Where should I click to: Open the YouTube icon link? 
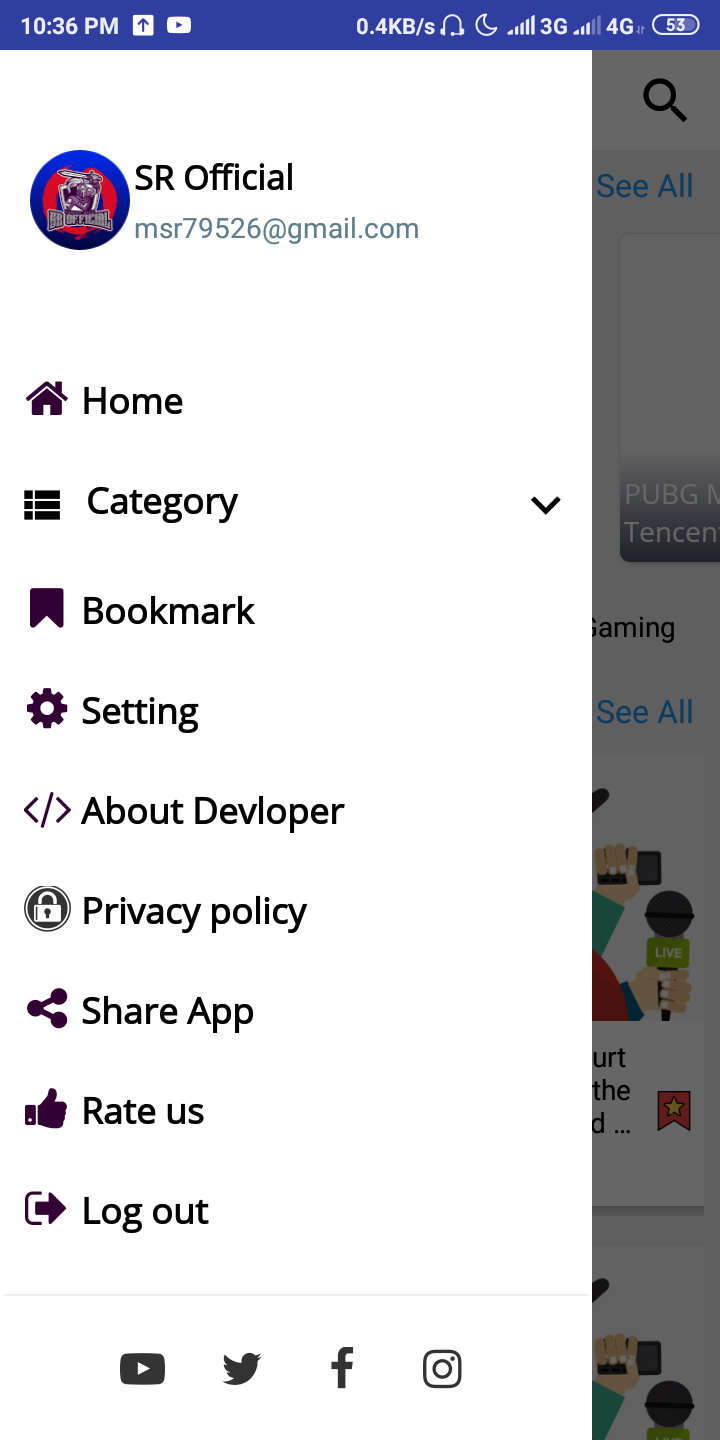(142, 1369)
